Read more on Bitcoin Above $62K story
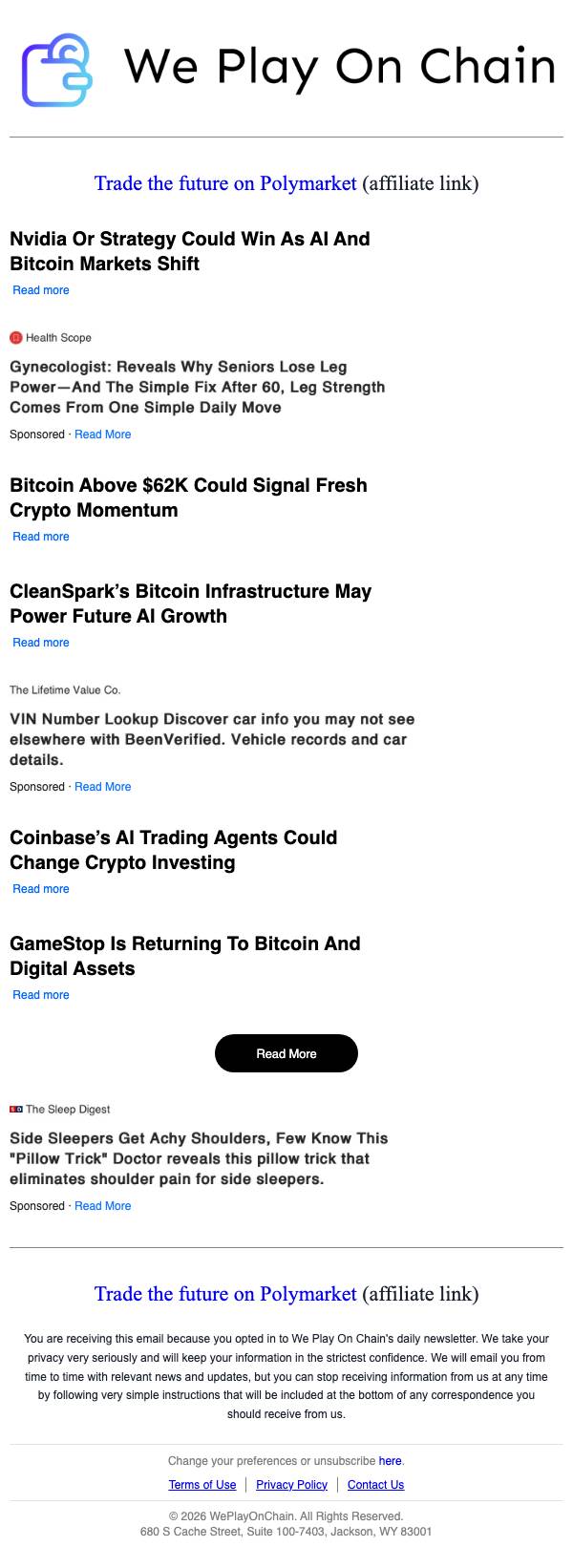Screen dimensions: 573x1568 [x=41, y=537]
